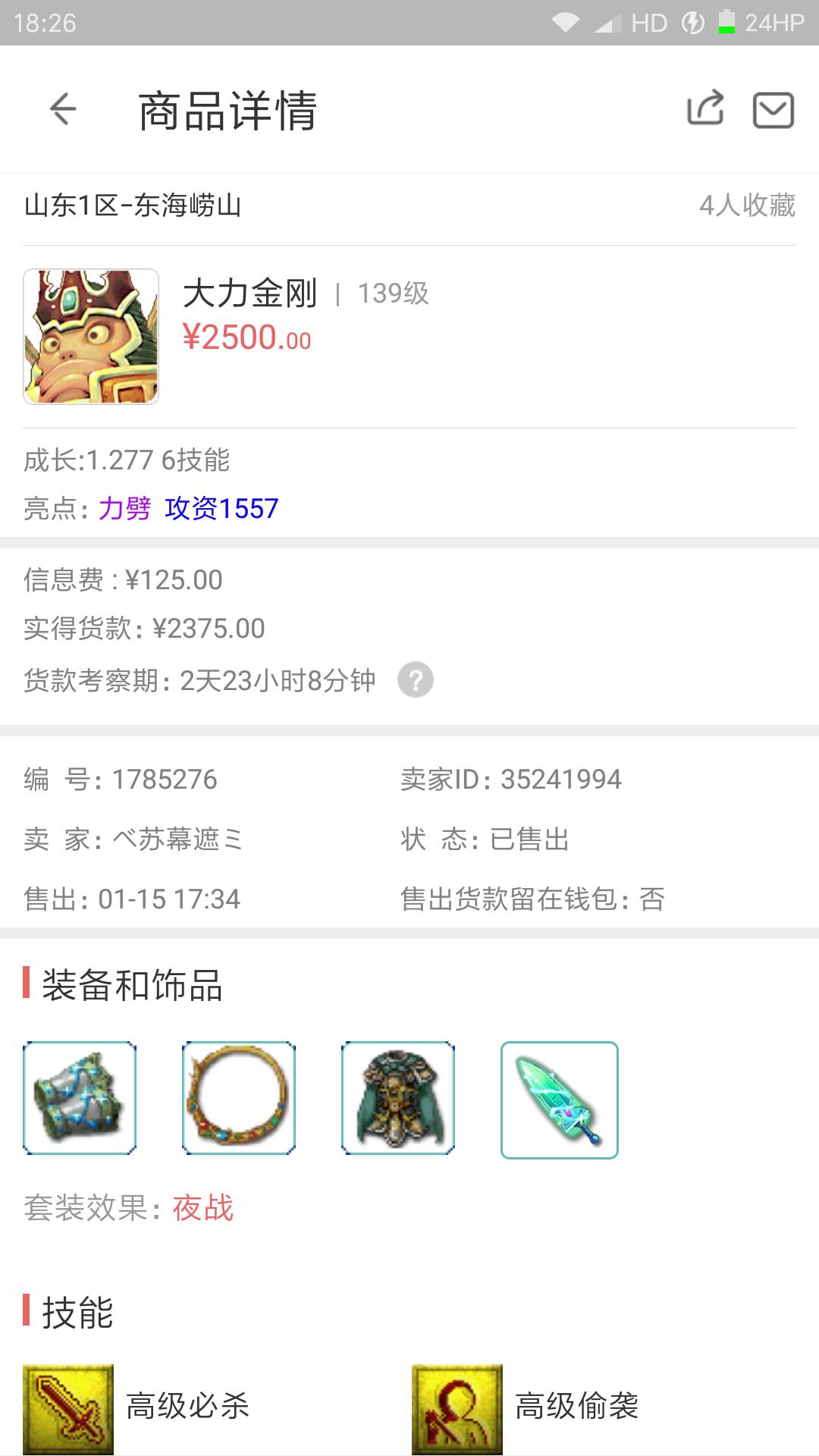View the golden ring collar item
The height and width of the screenshot is (1456, 819).
pos(239,1098)
